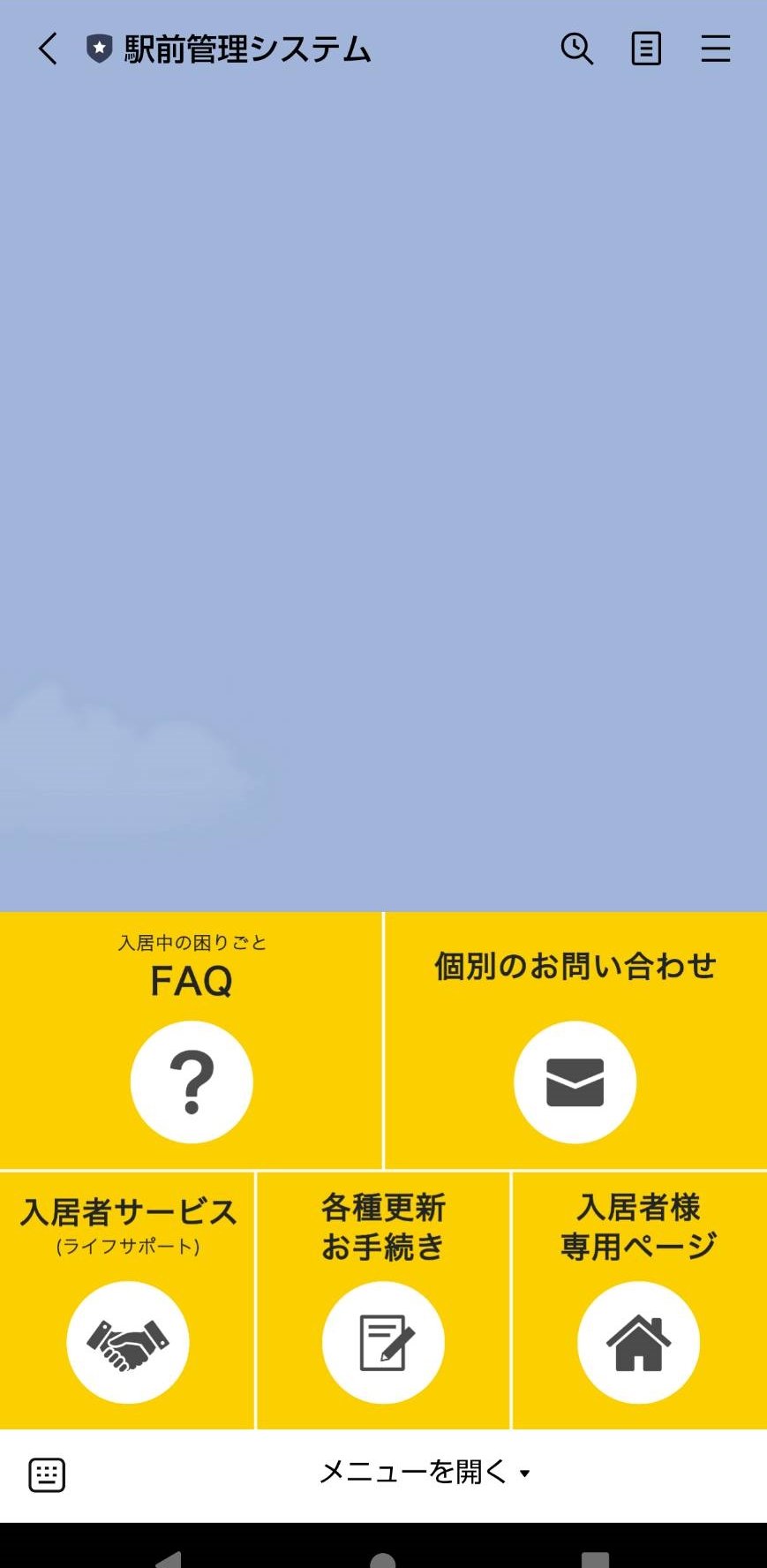This screenshot has width=767, height=1568.
Task: Open the FAQ for 入居中の困りごと
Action: click(x=192, y=1042)
